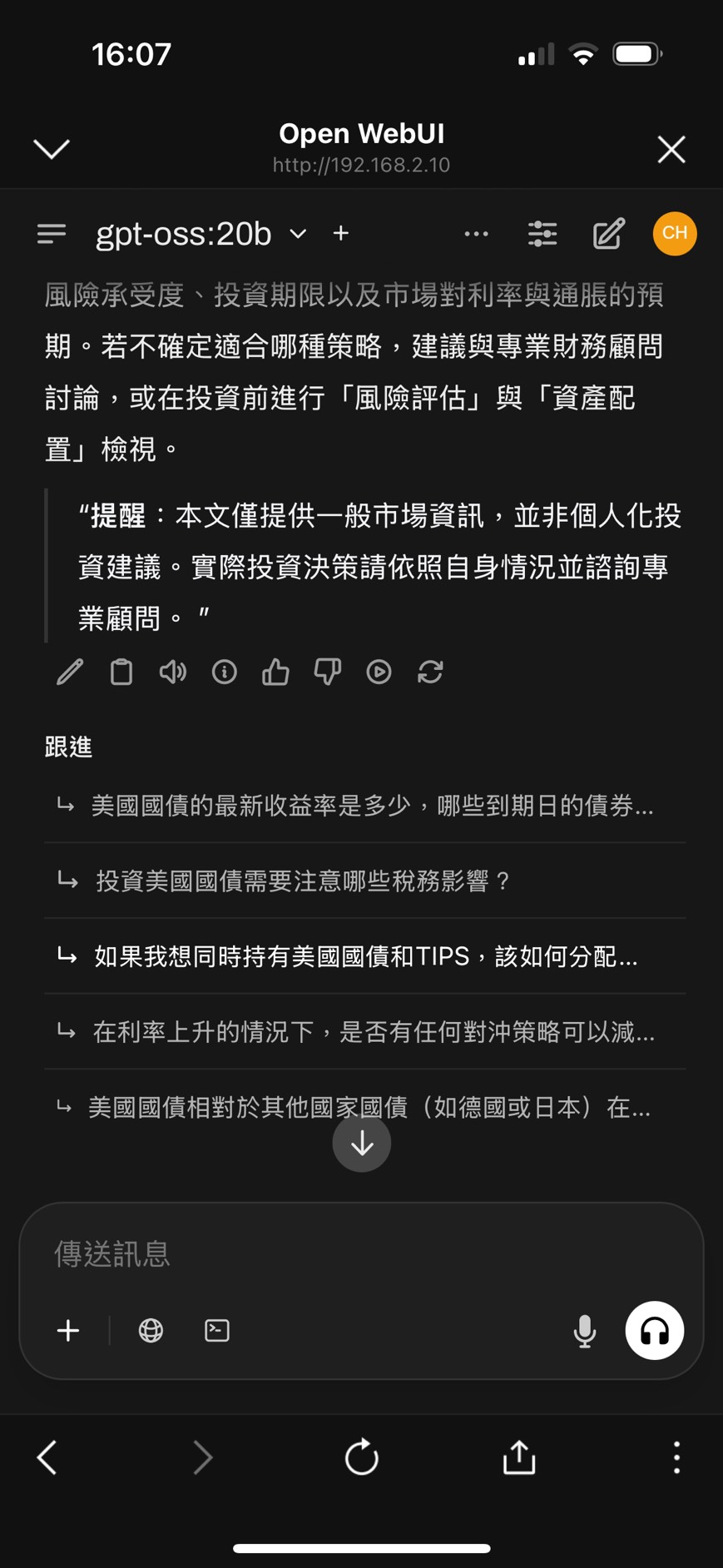Image resolution: width=723 pixels, height=1568 pixels.
Task: Start voice dictation with the microphone
Action: click(585, 1331)
